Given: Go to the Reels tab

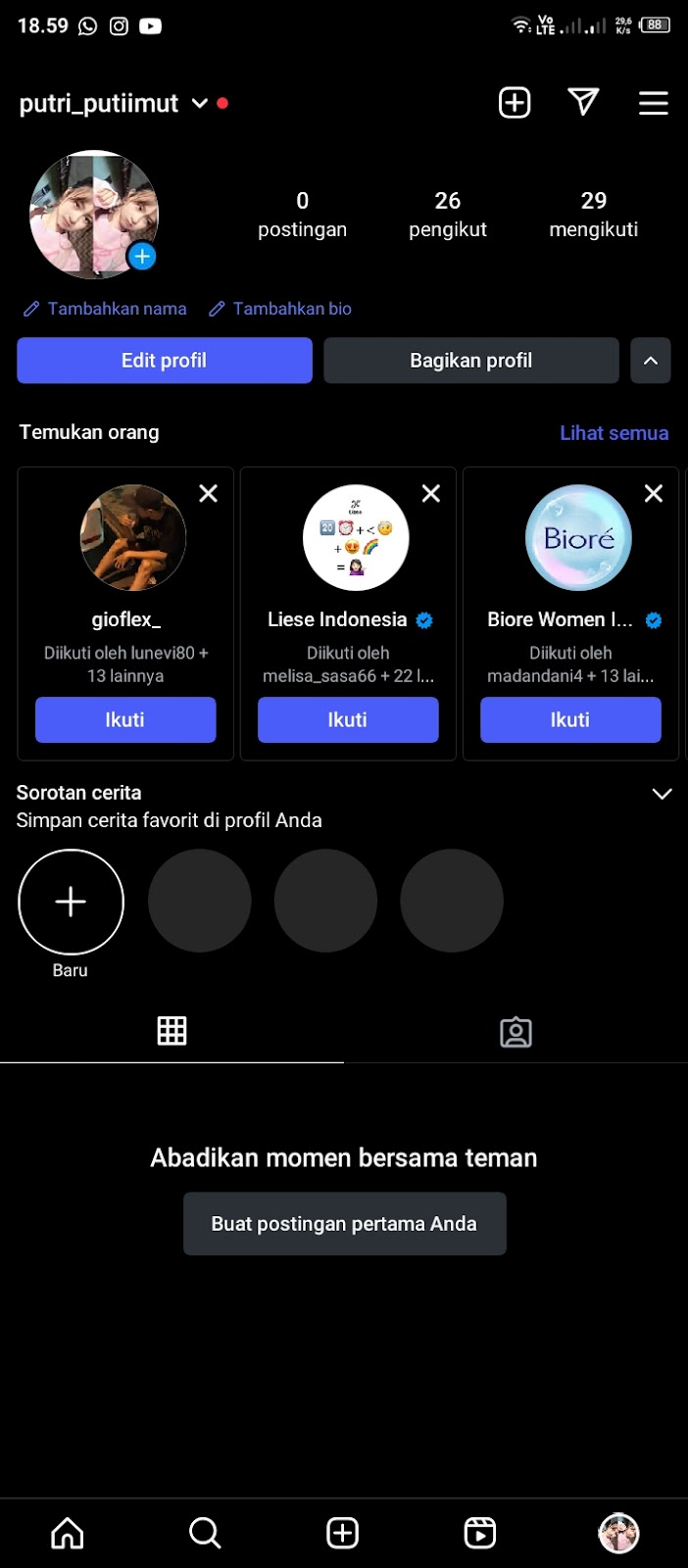Looking at the screenshot, I should point(480,1533).
